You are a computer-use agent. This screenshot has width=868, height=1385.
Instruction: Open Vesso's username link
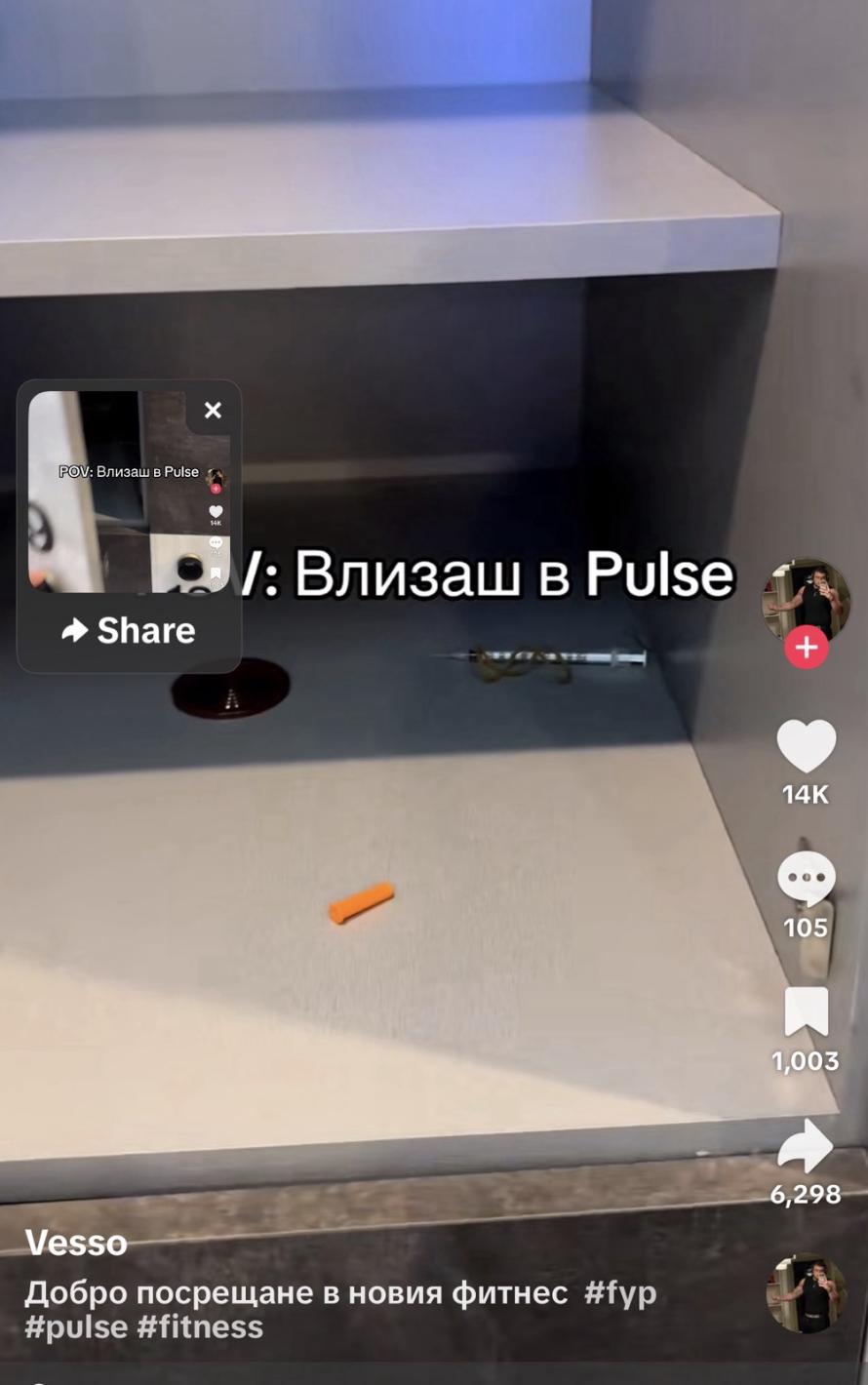(76, 1244)
